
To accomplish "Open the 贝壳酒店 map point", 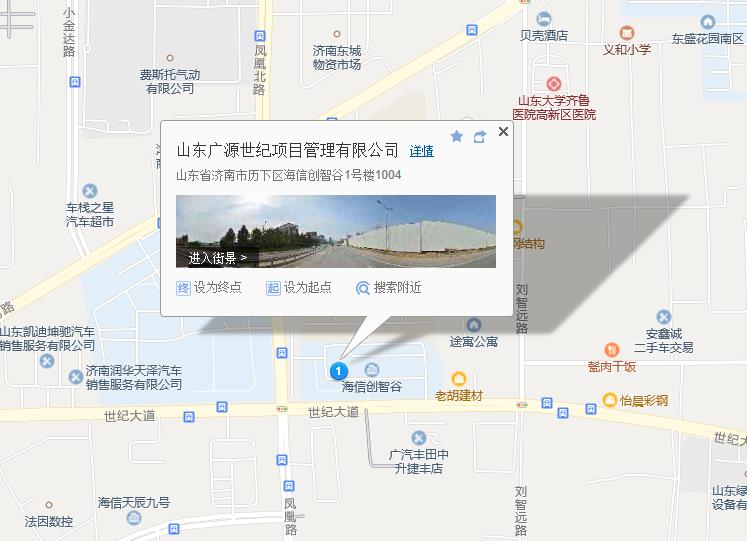I will 544,19.
